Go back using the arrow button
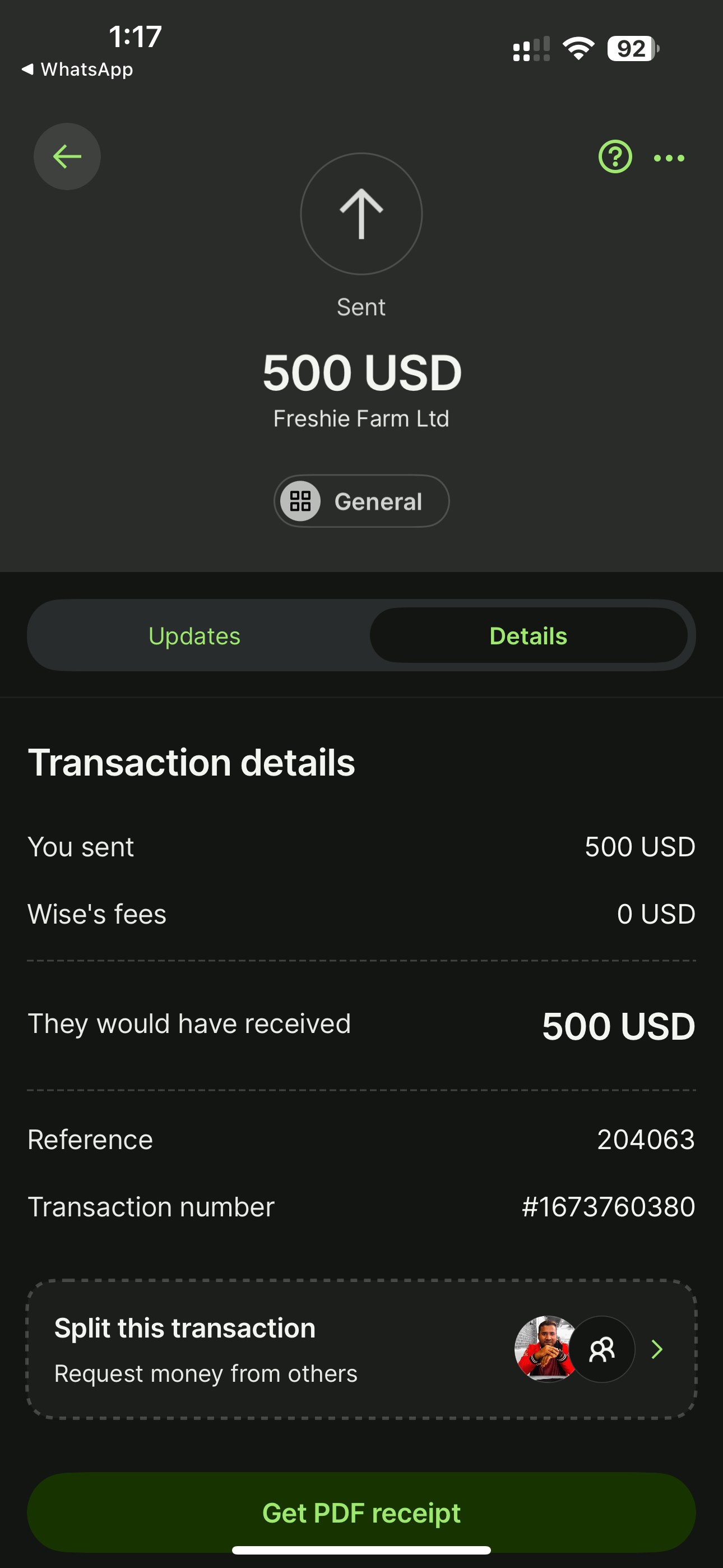723x1568 pixels. 67,156
